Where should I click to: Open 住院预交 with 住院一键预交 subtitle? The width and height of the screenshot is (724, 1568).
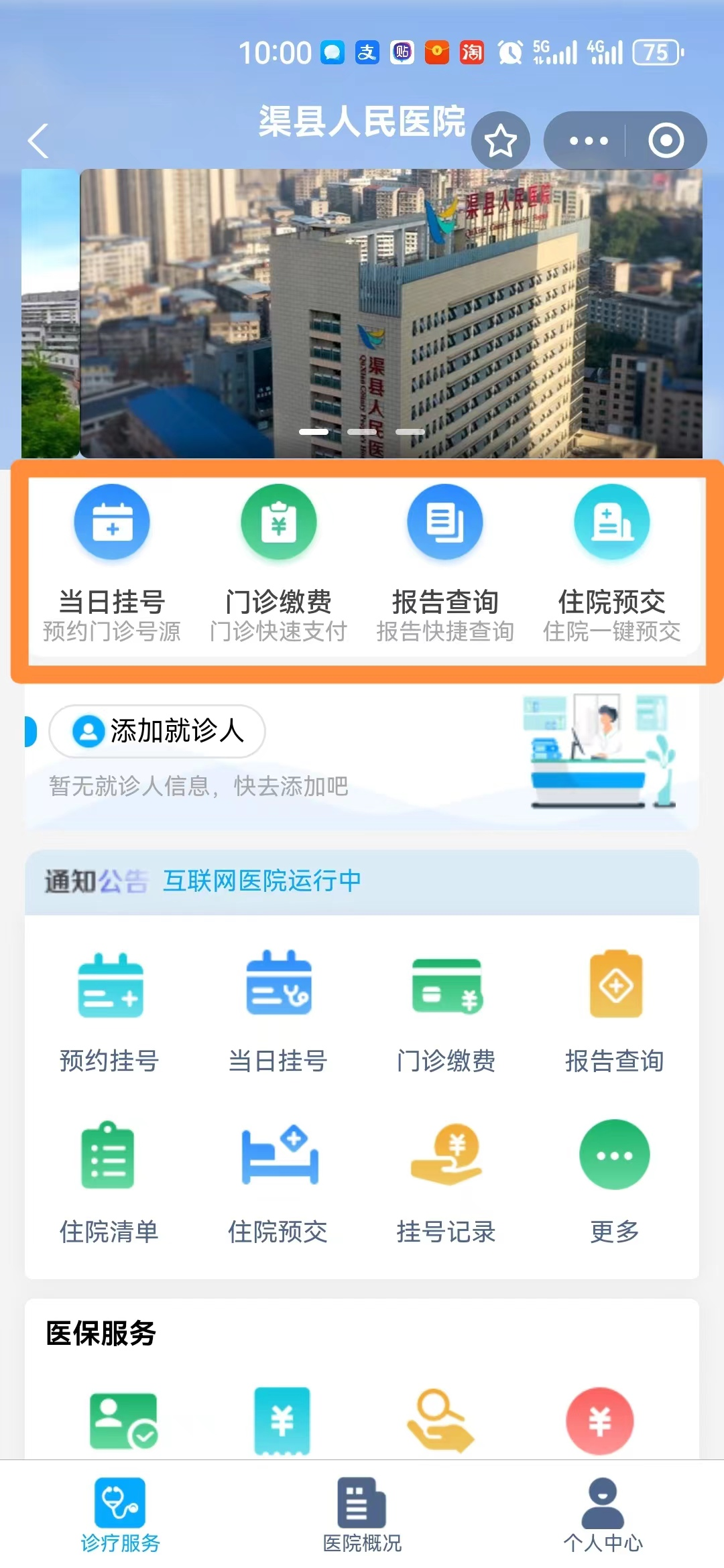coord(611,563)
